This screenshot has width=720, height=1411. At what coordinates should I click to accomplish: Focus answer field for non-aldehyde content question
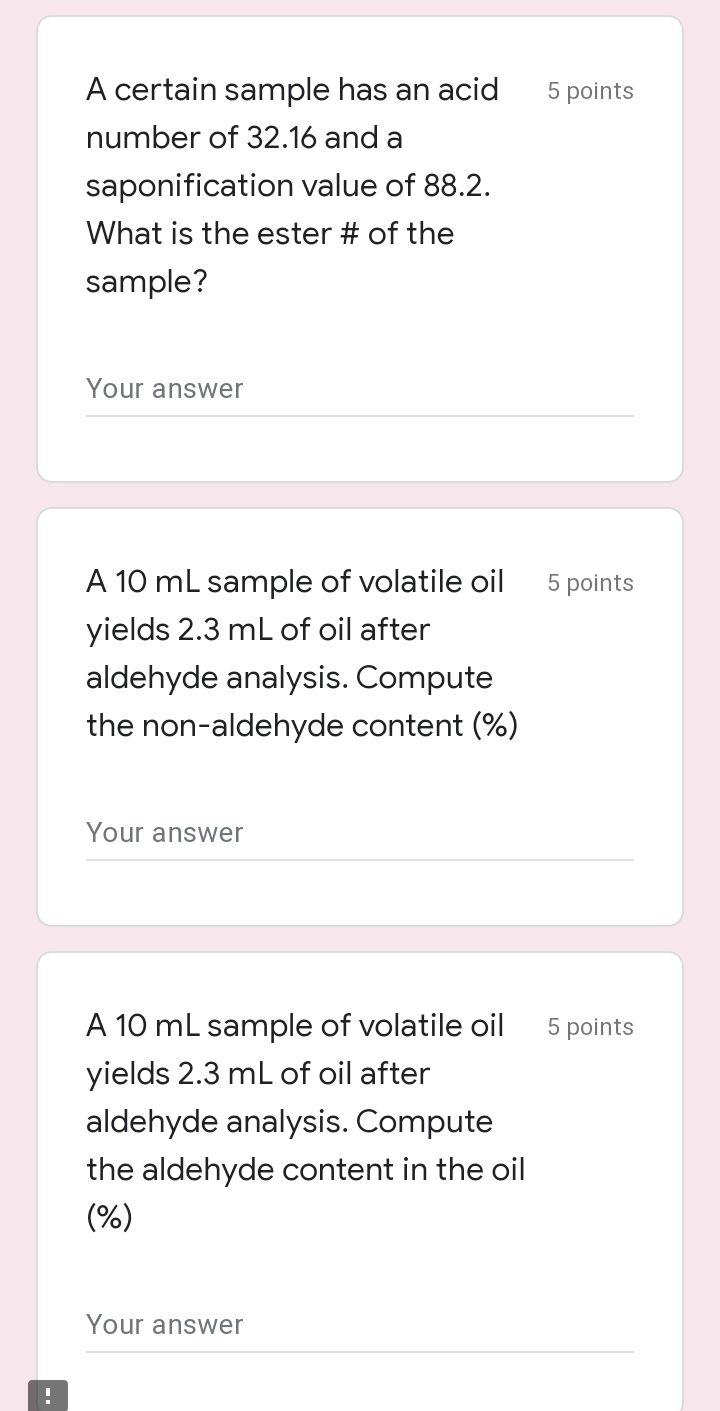click(359, 833)
